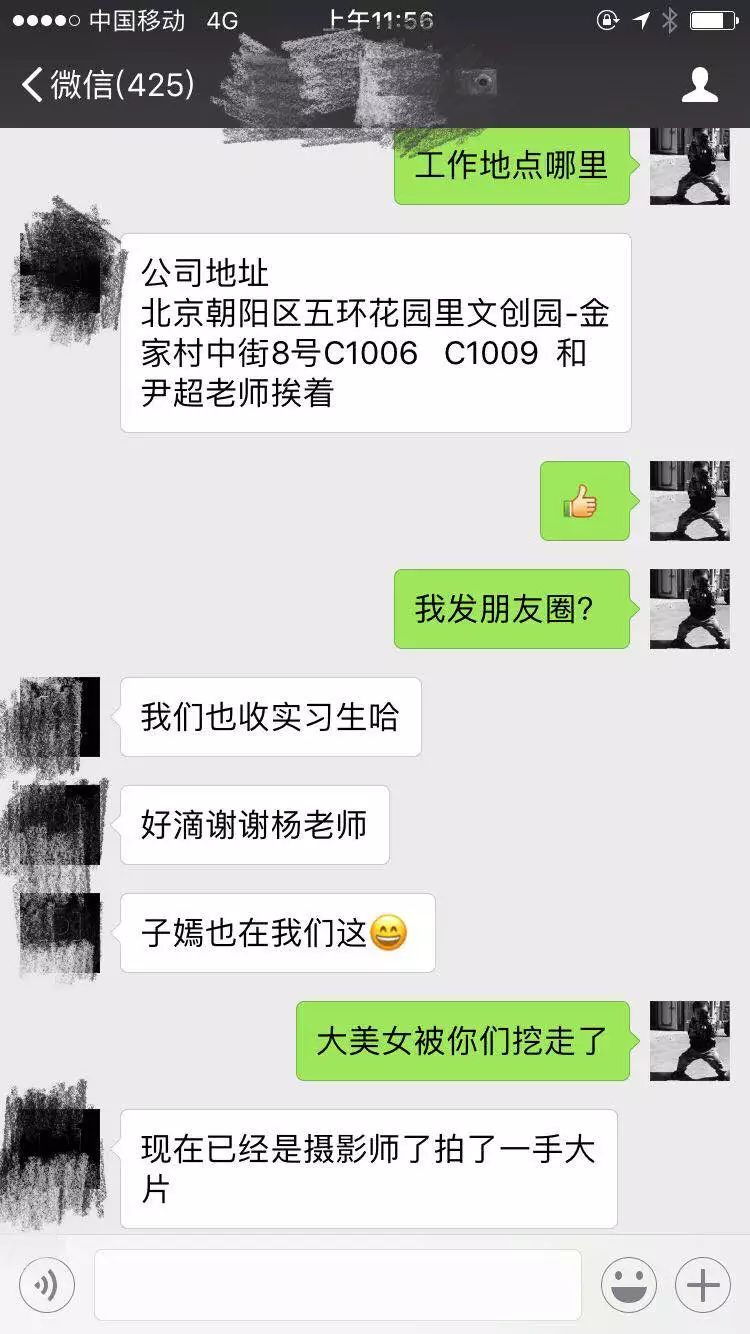Open the plus attachments menu
750x1334 pixels.
[x=703, y=1285]
